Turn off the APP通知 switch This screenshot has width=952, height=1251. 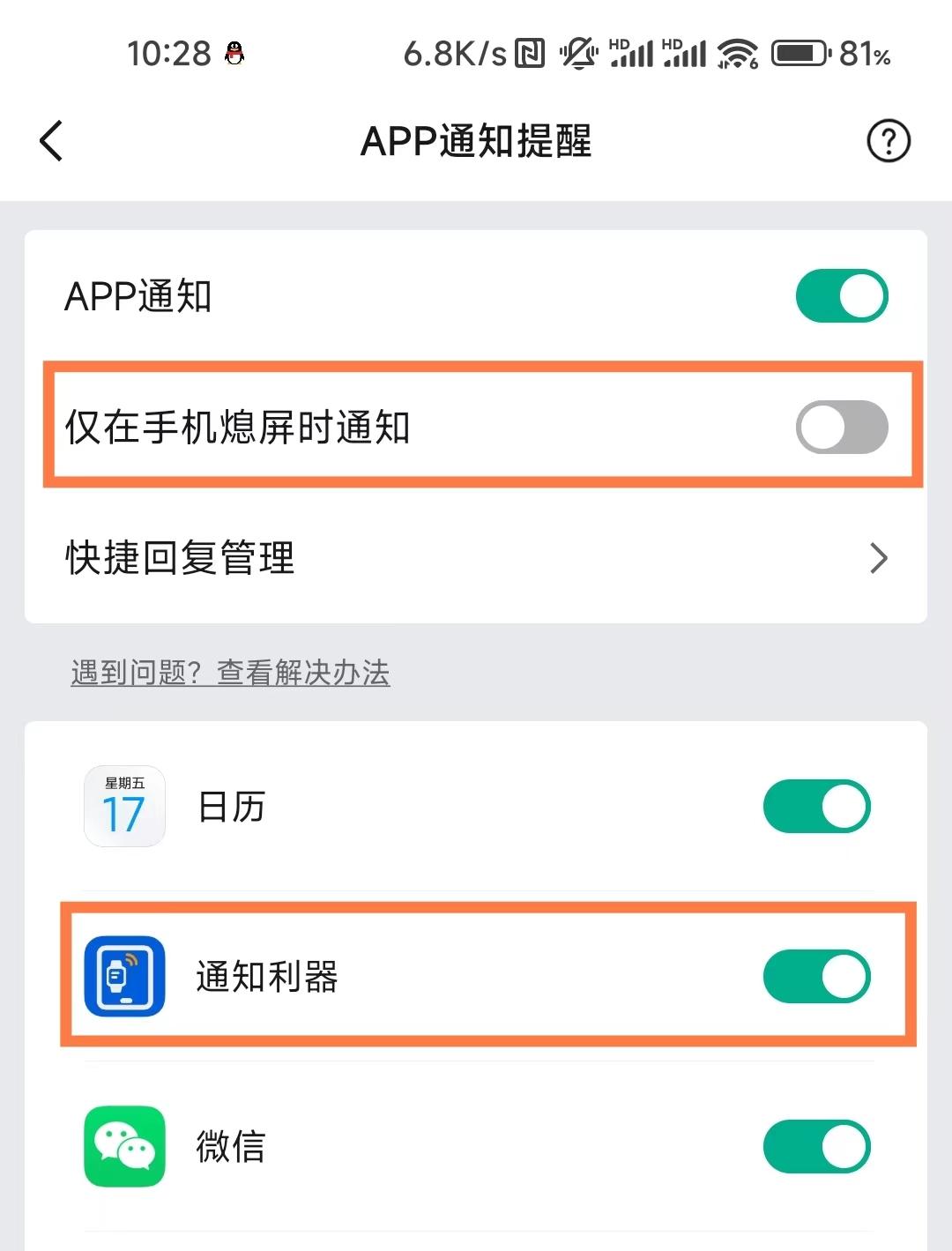(x=841, y=296)
